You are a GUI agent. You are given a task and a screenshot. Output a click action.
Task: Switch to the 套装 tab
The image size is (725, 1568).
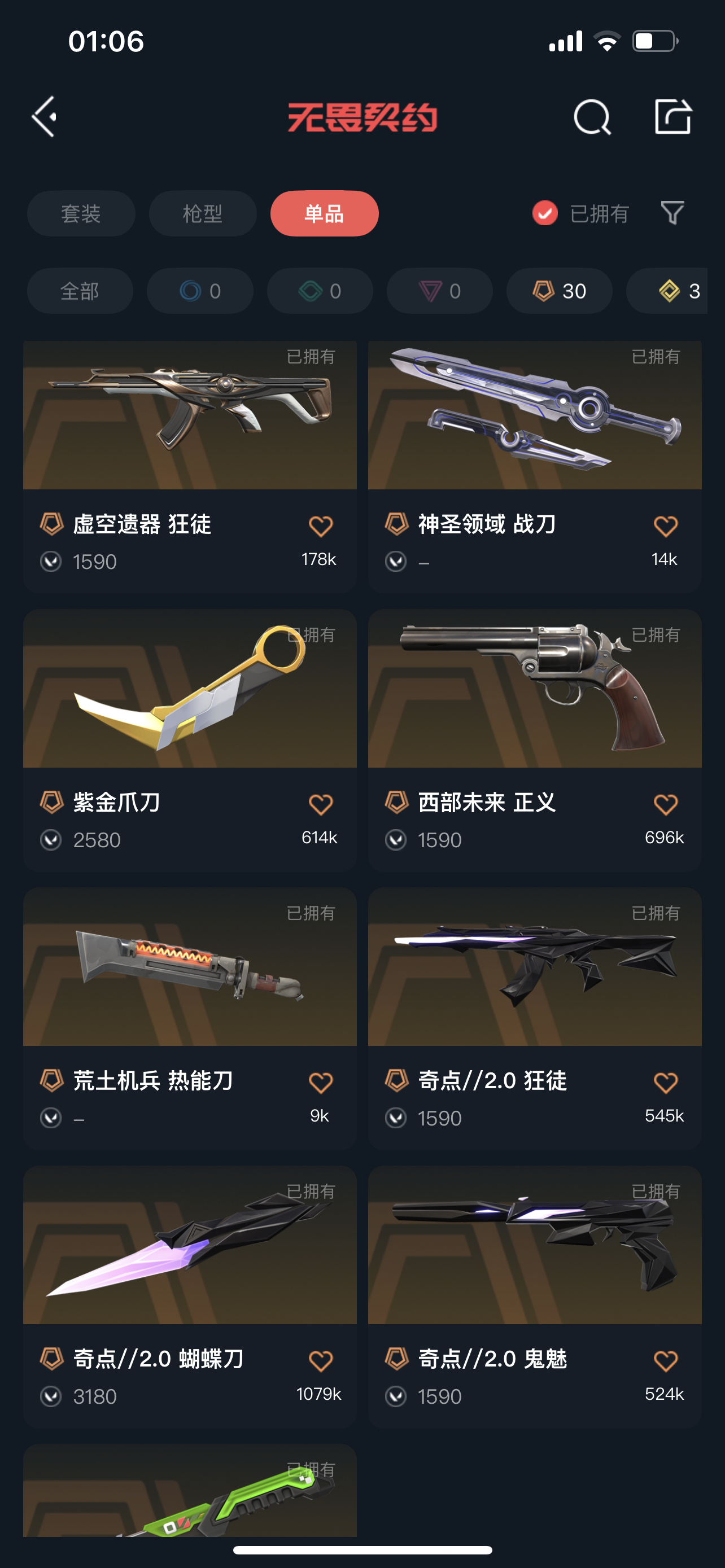[81, 214]
